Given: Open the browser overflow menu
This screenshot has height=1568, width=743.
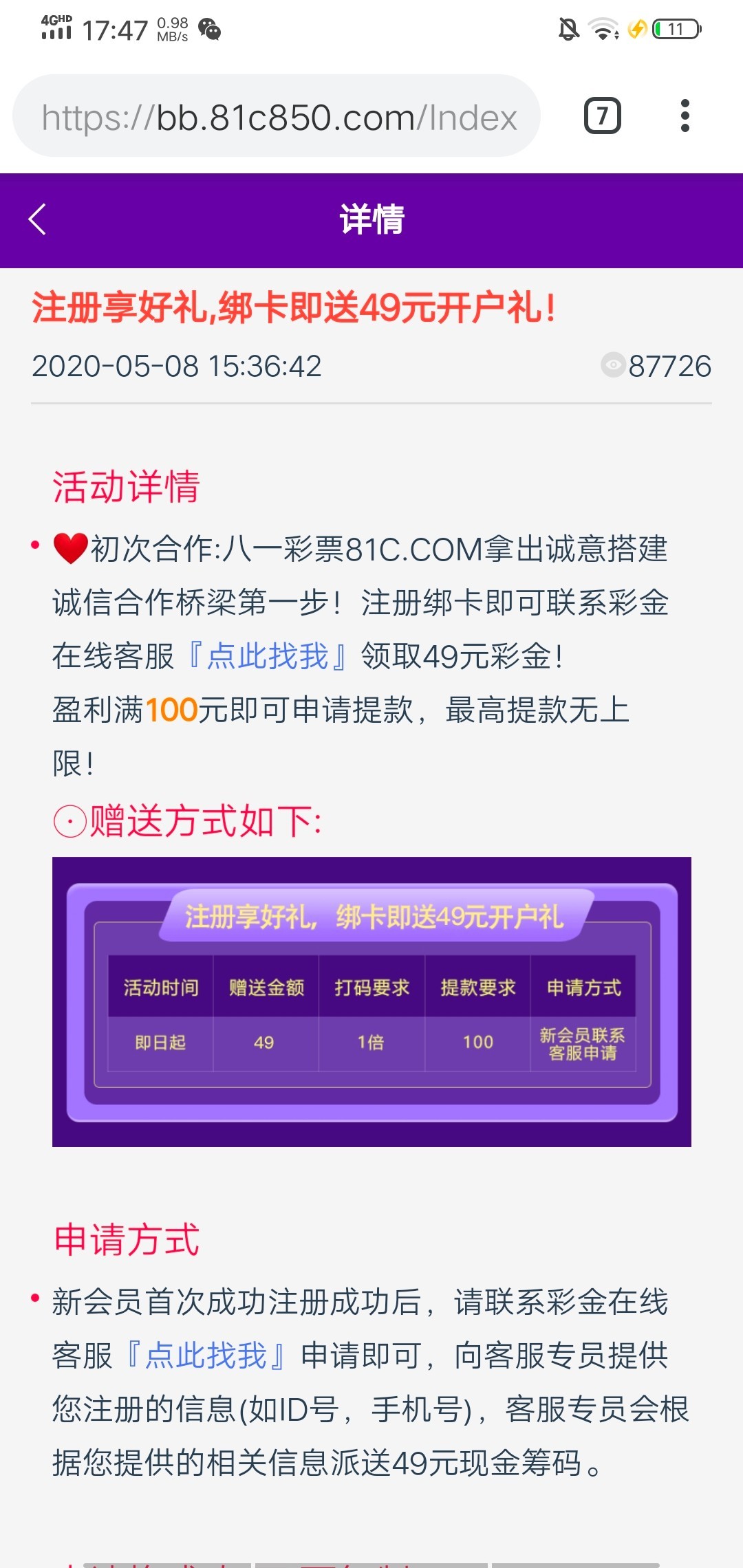Looking at the screenshot, I should [684, 116].
